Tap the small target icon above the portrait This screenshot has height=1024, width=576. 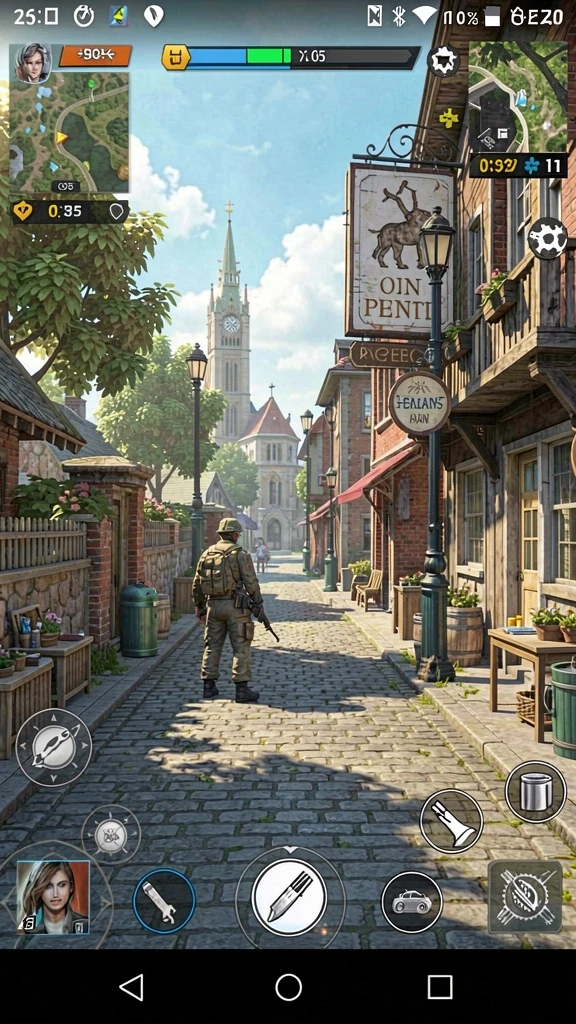(111, 834)
